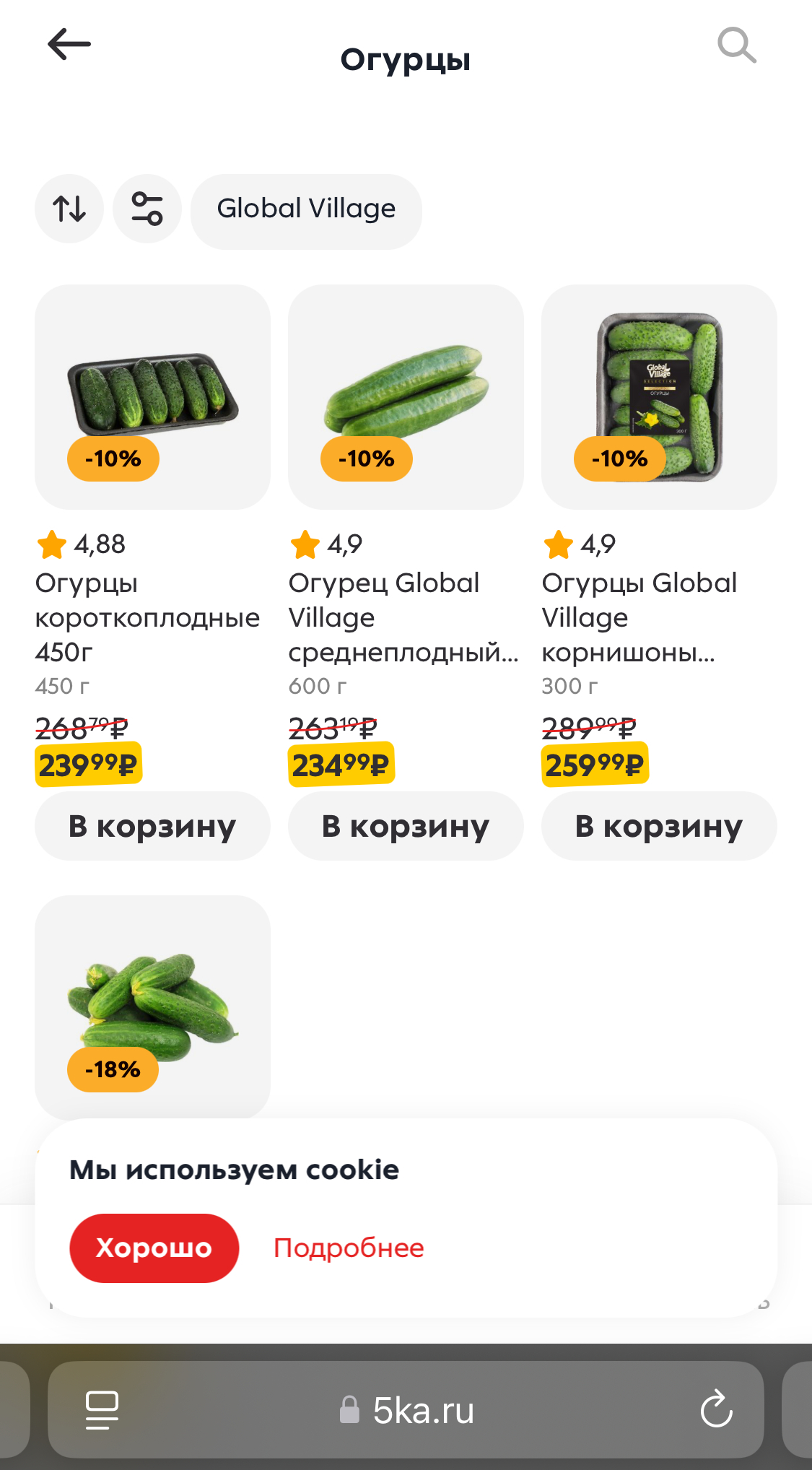Add среднеплодный 600 г cucumber to the cart
Image resolution: width=812 pixels, height=1470 pixels.
click(406, 826)
